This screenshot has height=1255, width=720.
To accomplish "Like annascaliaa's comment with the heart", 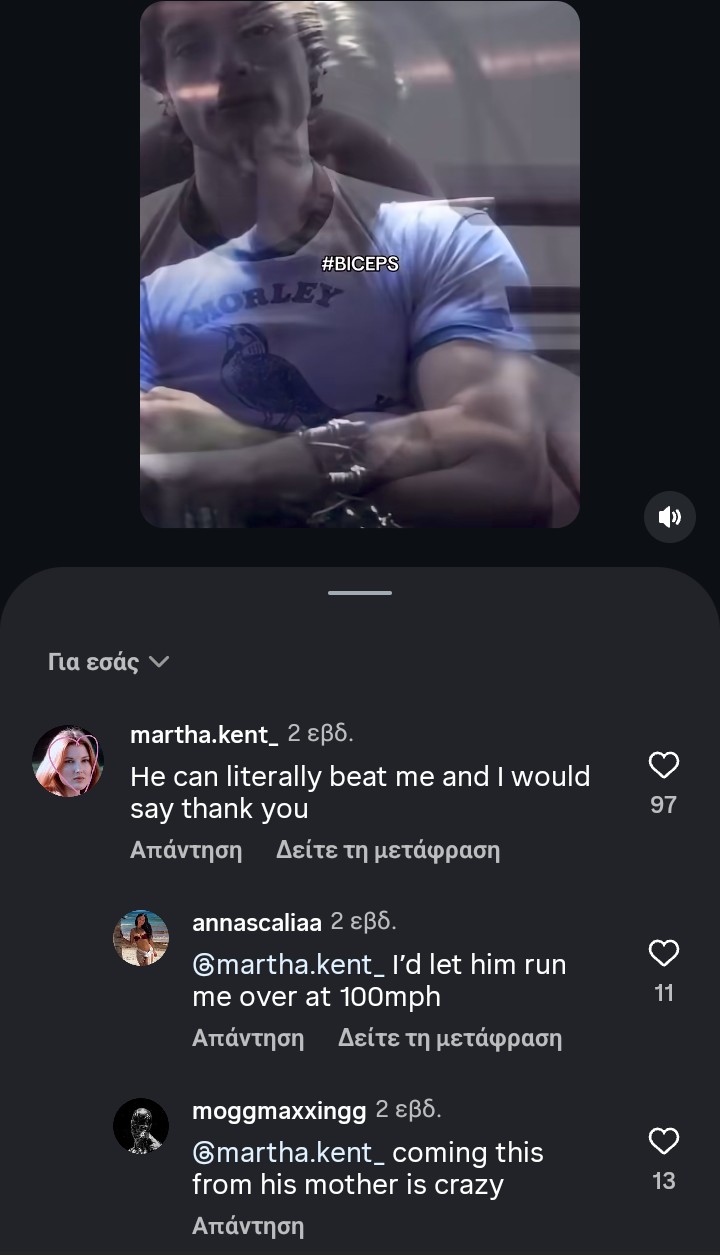I will tap(663, 953).
